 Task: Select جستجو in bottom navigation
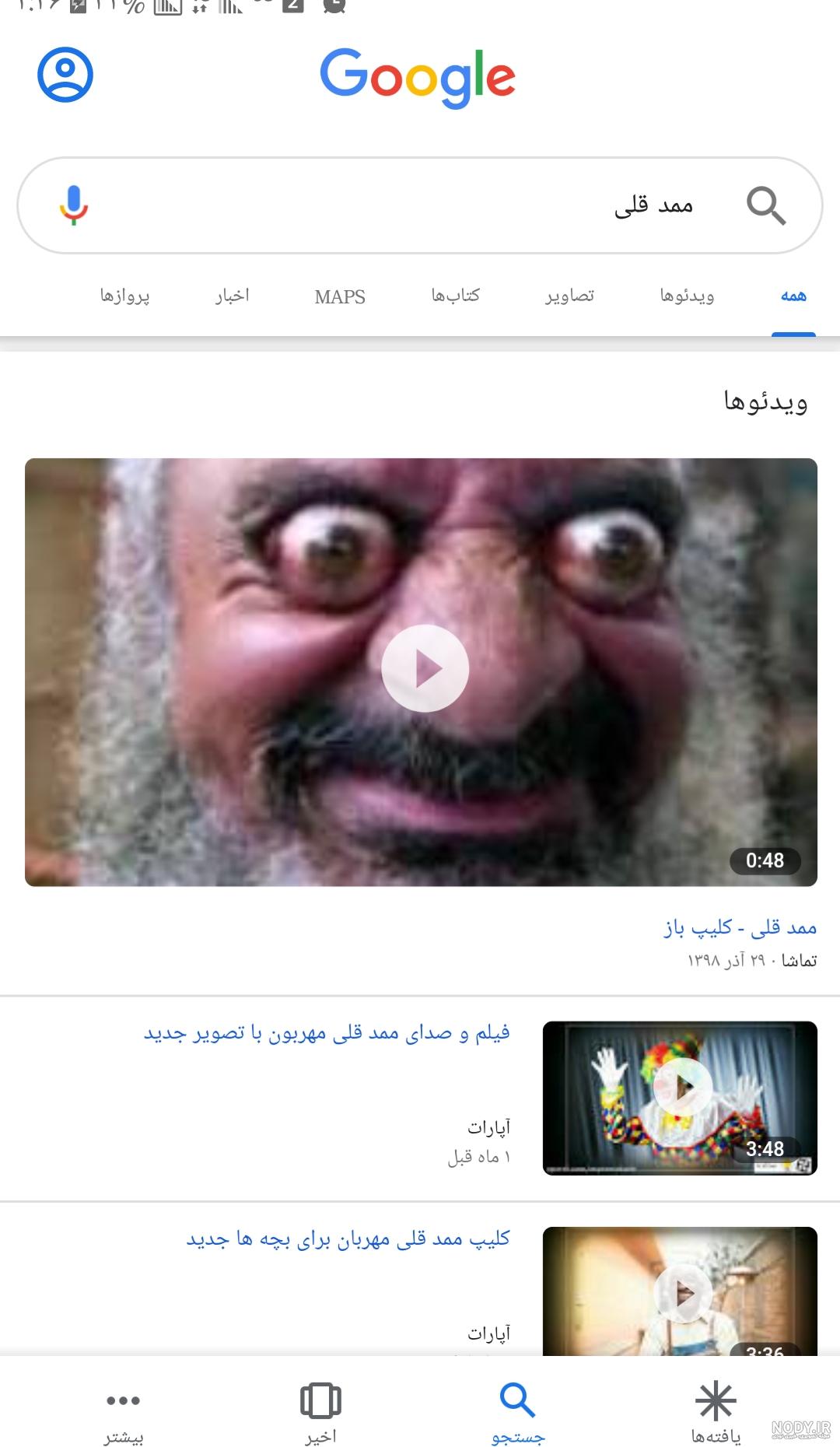coord(518,1414)
